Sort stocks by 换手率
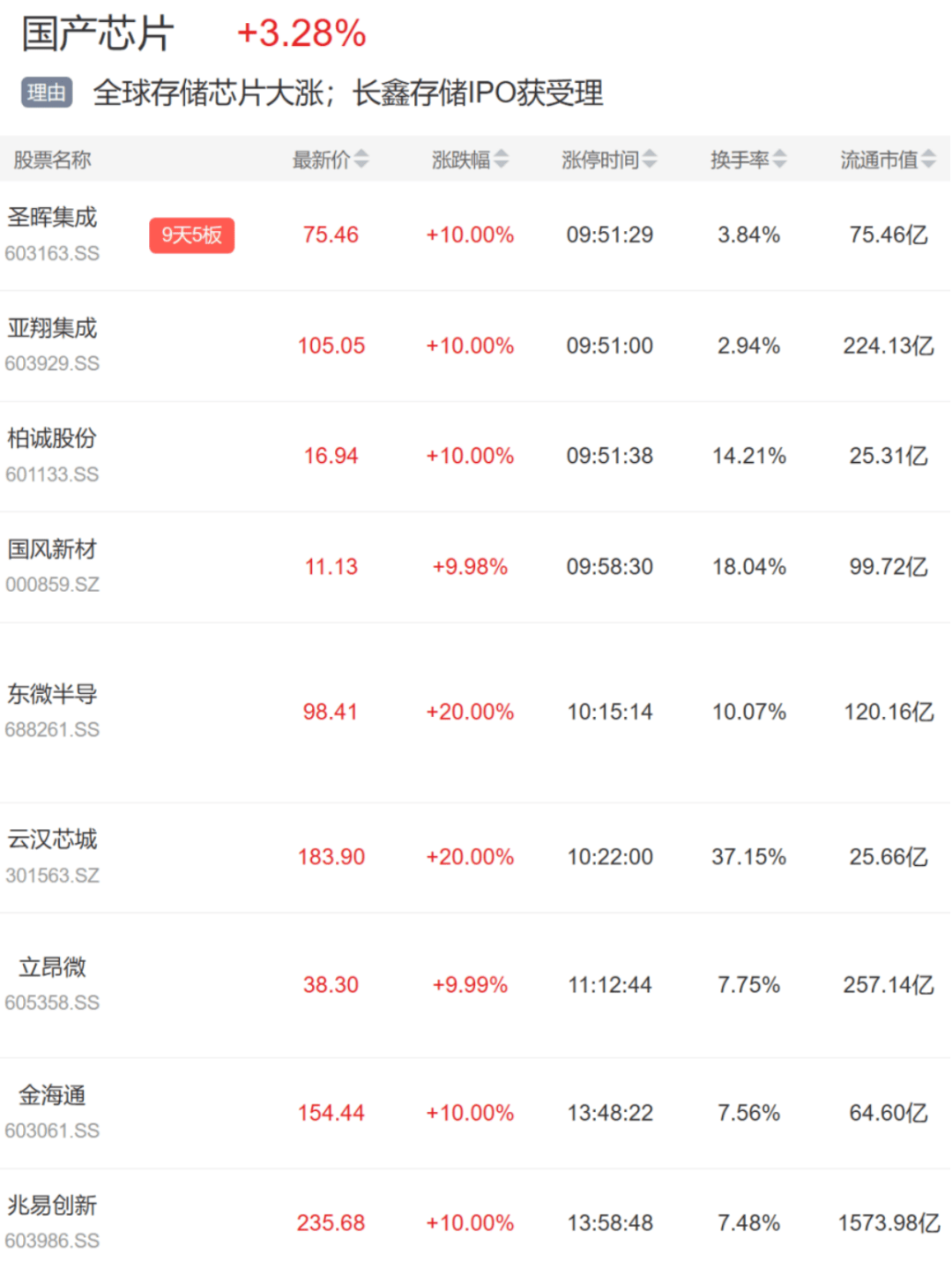This screenshot has height=1261, width=952. click(x=748, y=160)
